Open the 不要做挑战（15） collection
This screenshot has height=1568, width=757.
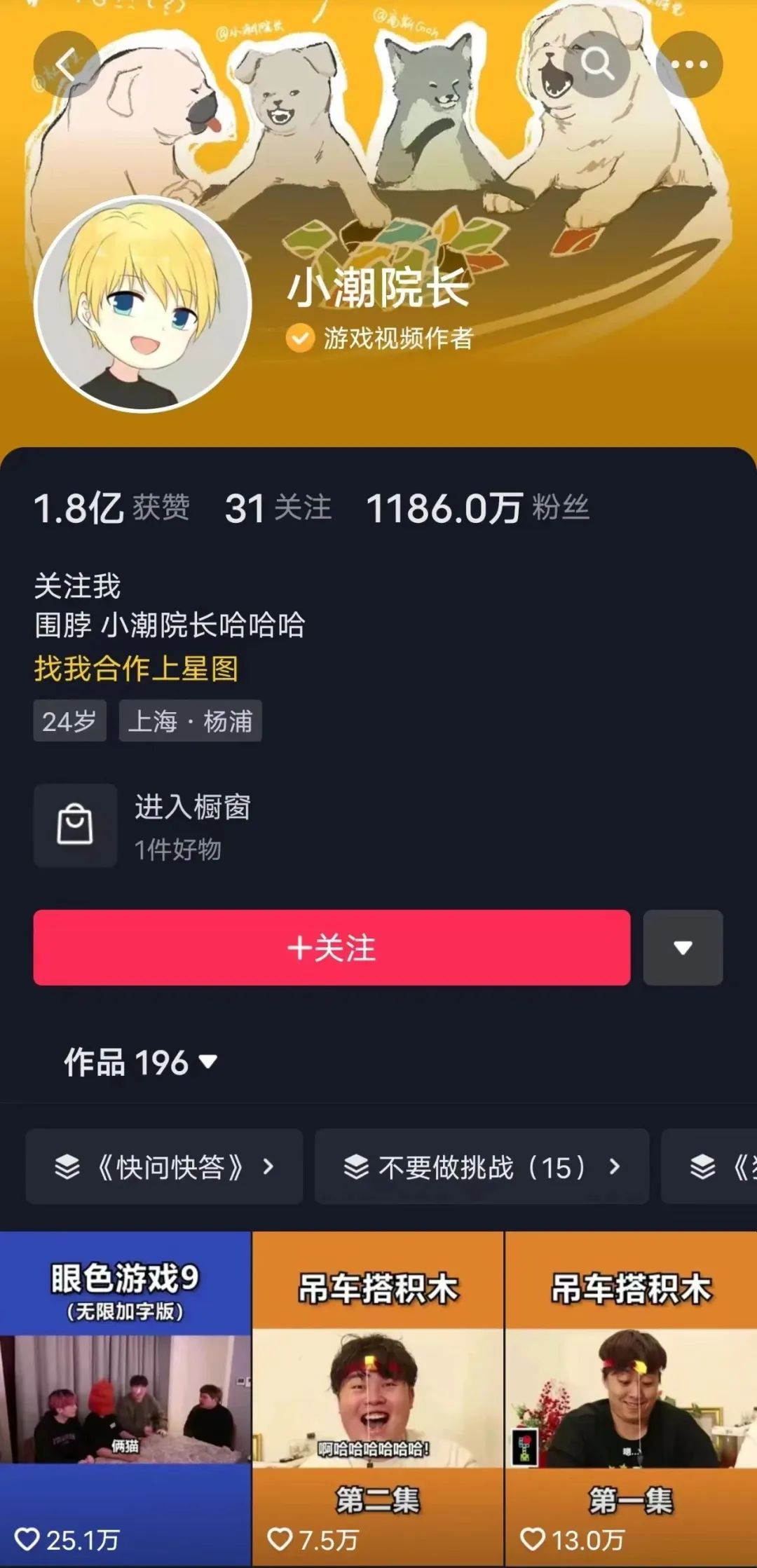coord(482,1167)
